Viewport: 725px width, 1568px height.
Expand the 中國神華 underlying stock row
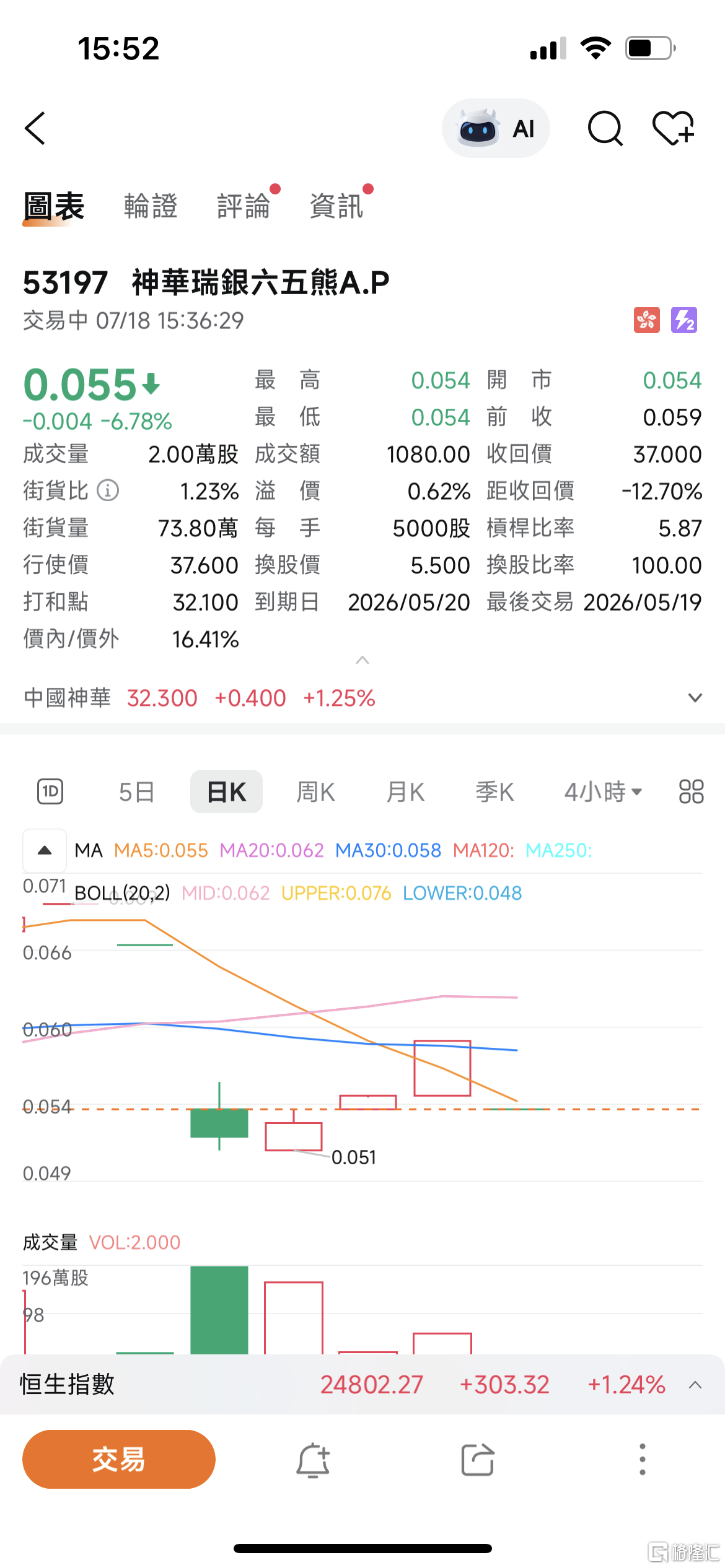tap(695, 698)
